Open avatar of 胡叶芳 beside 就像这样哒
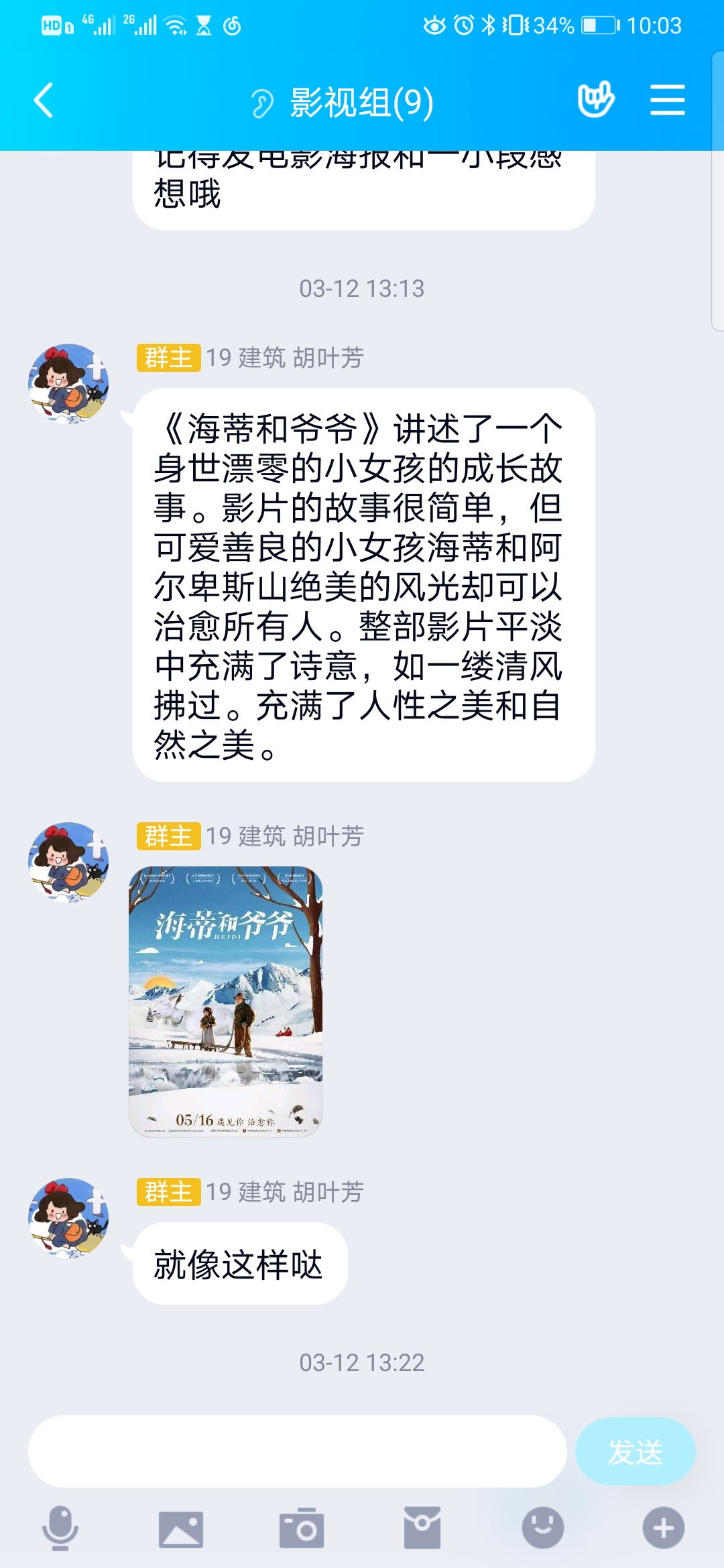The width and height of the screenshot is (724, 1568). point(68,1218)
